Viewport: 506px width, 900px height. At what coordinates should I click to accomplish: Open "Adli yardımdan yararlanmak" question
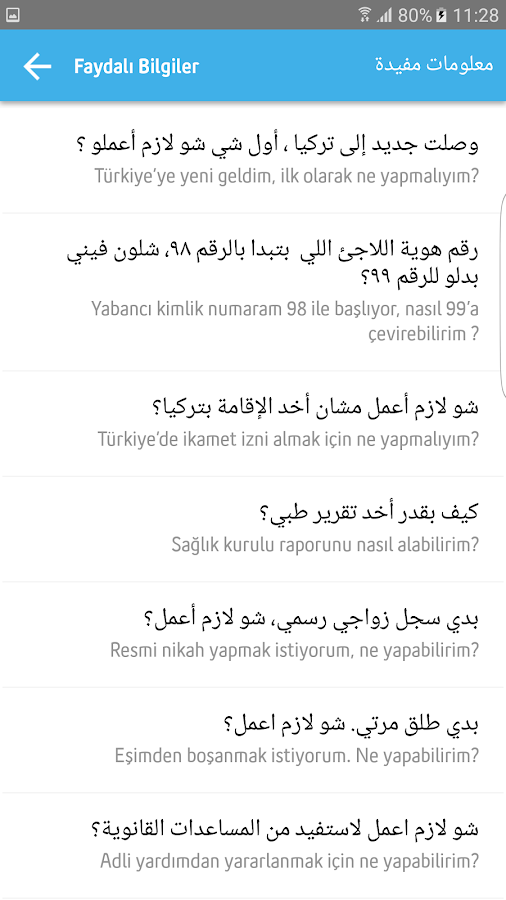253,846
